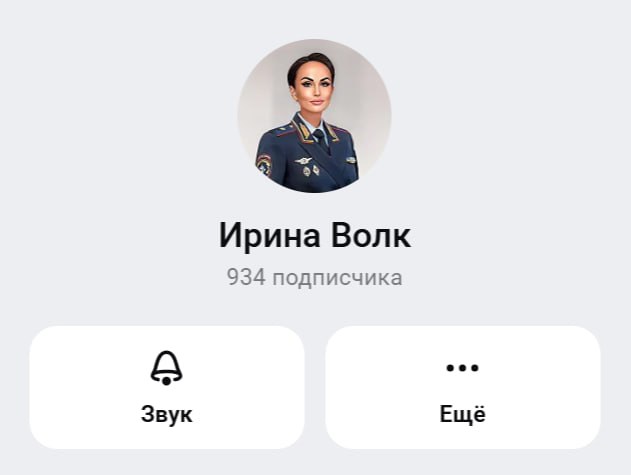View the Ирина Волк channel profile photo
This screenshot has width=631, height=475.
pos(314,116)
